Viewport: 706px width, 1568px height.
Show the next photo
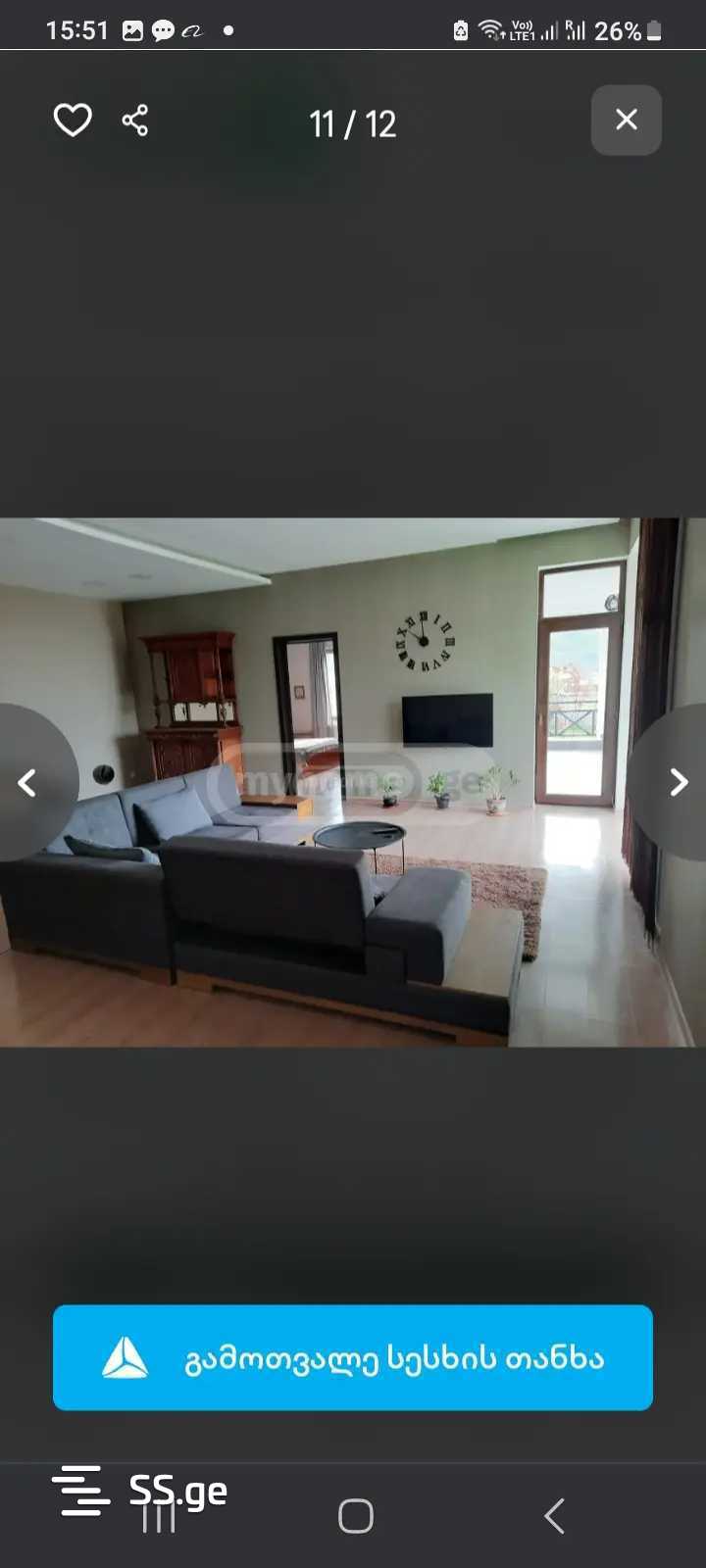[679, 782]
